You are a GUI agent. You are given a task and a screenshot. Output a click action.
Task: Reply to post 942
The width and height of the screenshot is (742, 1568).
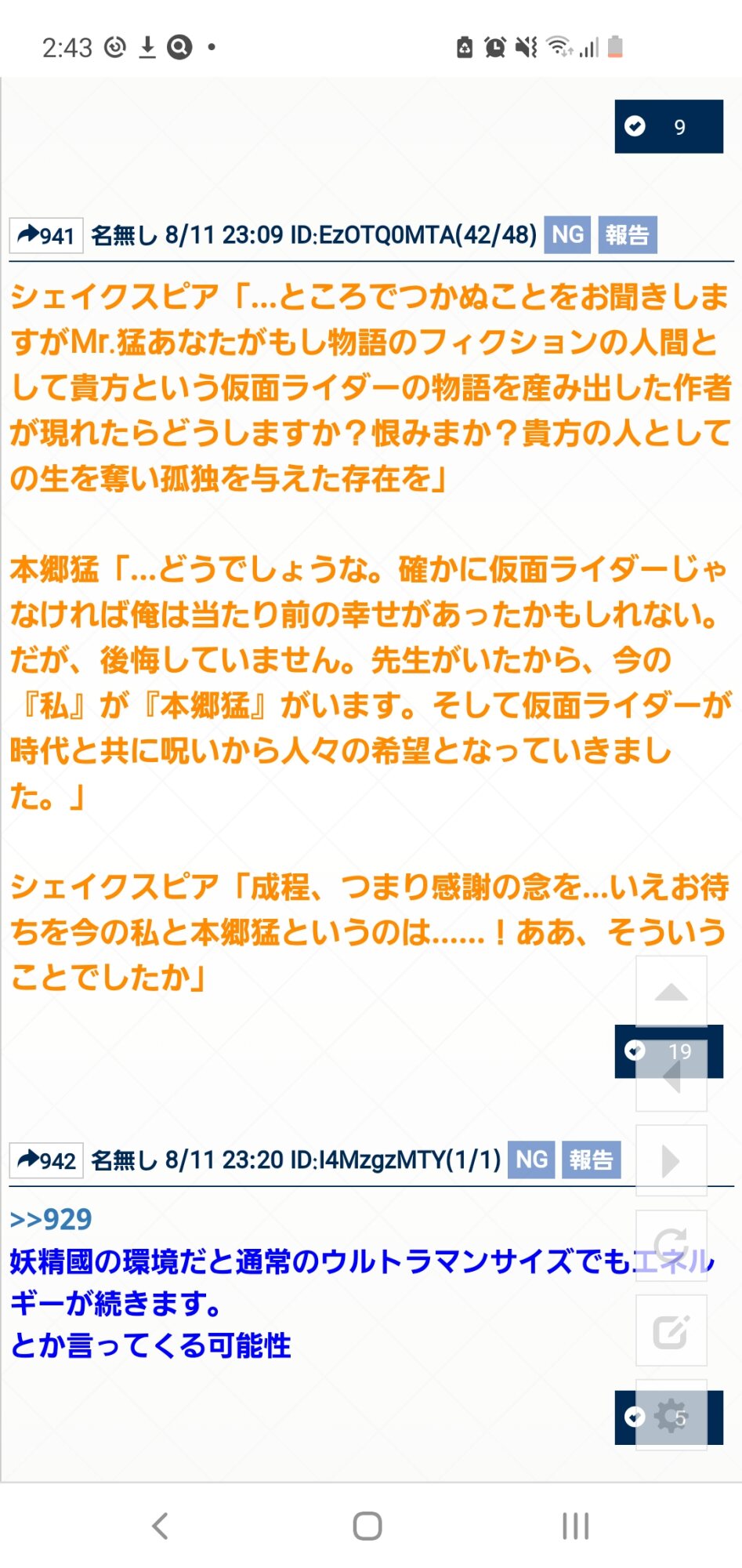click(x=46, y=1160)
